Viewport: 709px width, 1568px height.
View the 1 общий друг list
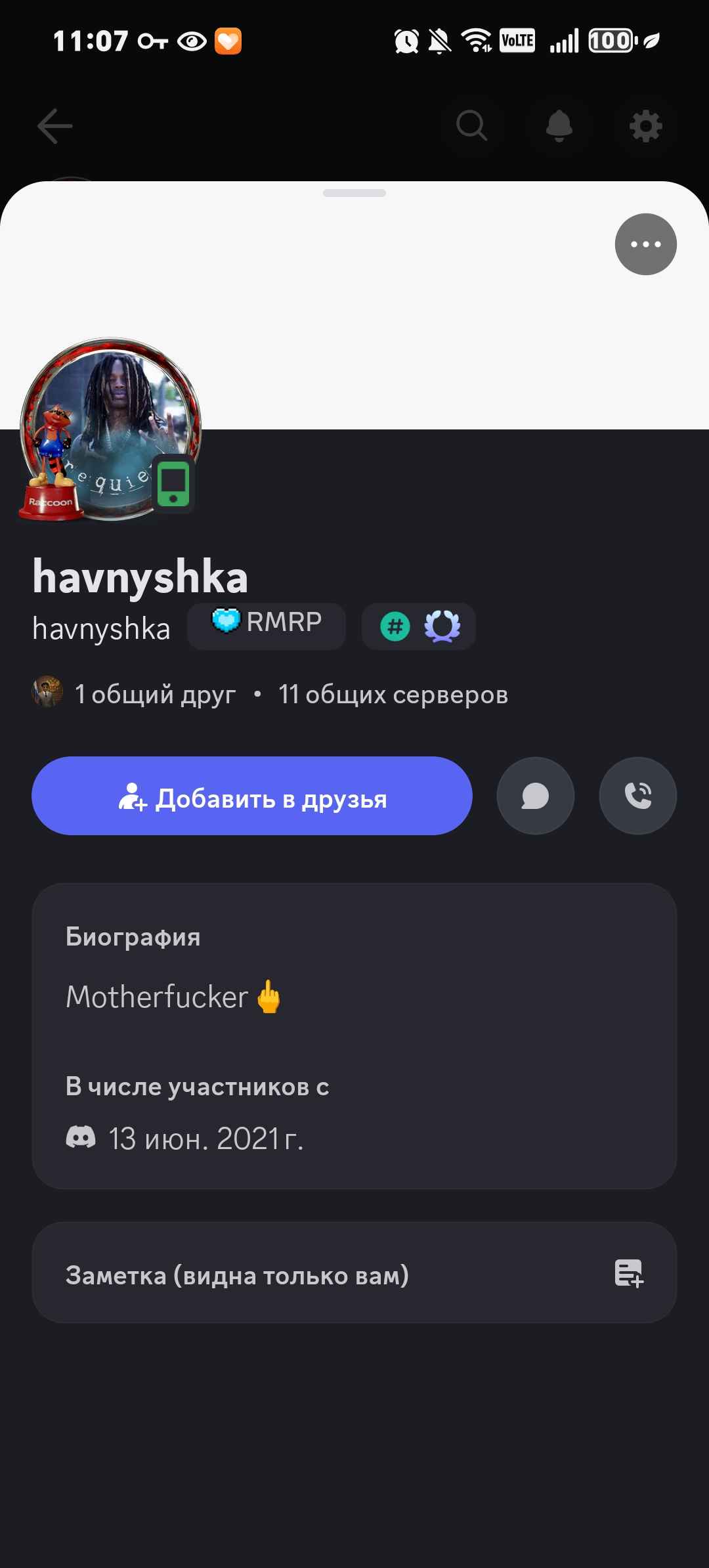click(x=155, y=694)
